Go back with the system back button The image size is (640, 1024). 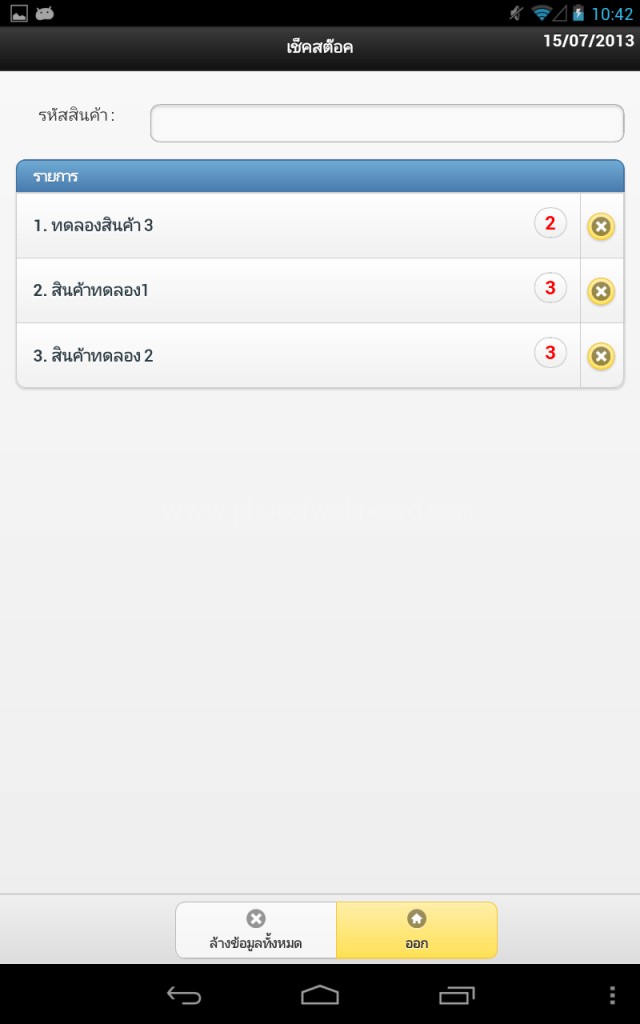click(184, 995)
